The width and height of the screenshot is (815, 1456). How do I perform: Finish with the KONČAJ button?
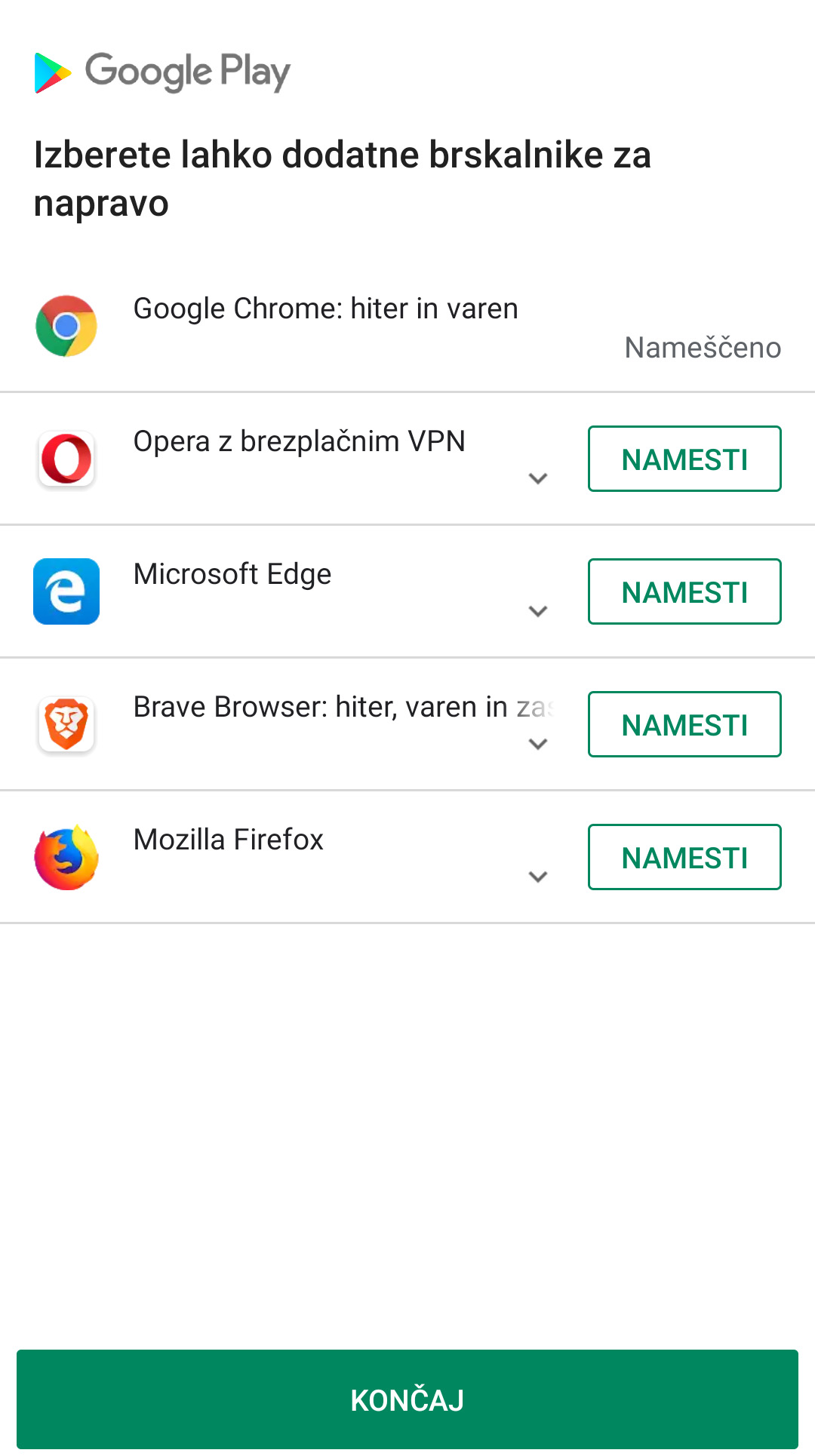coord(407,1399)
